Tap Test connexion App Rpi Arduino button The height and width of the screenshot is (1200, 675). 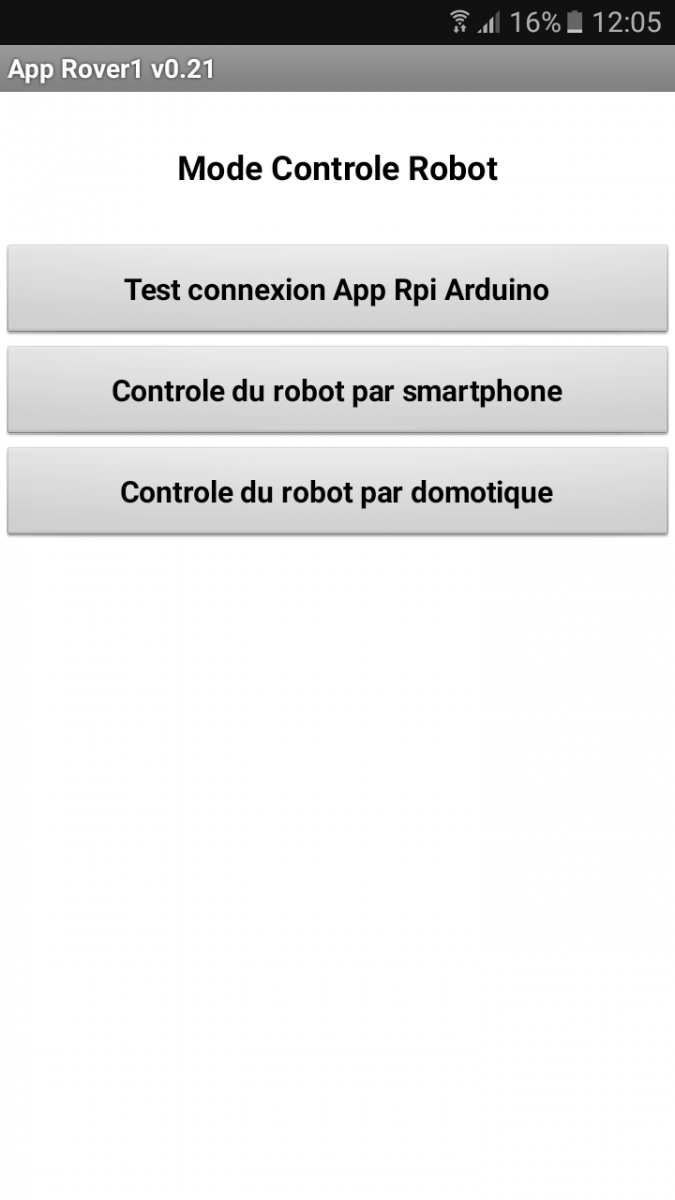(x=337, y=289)
